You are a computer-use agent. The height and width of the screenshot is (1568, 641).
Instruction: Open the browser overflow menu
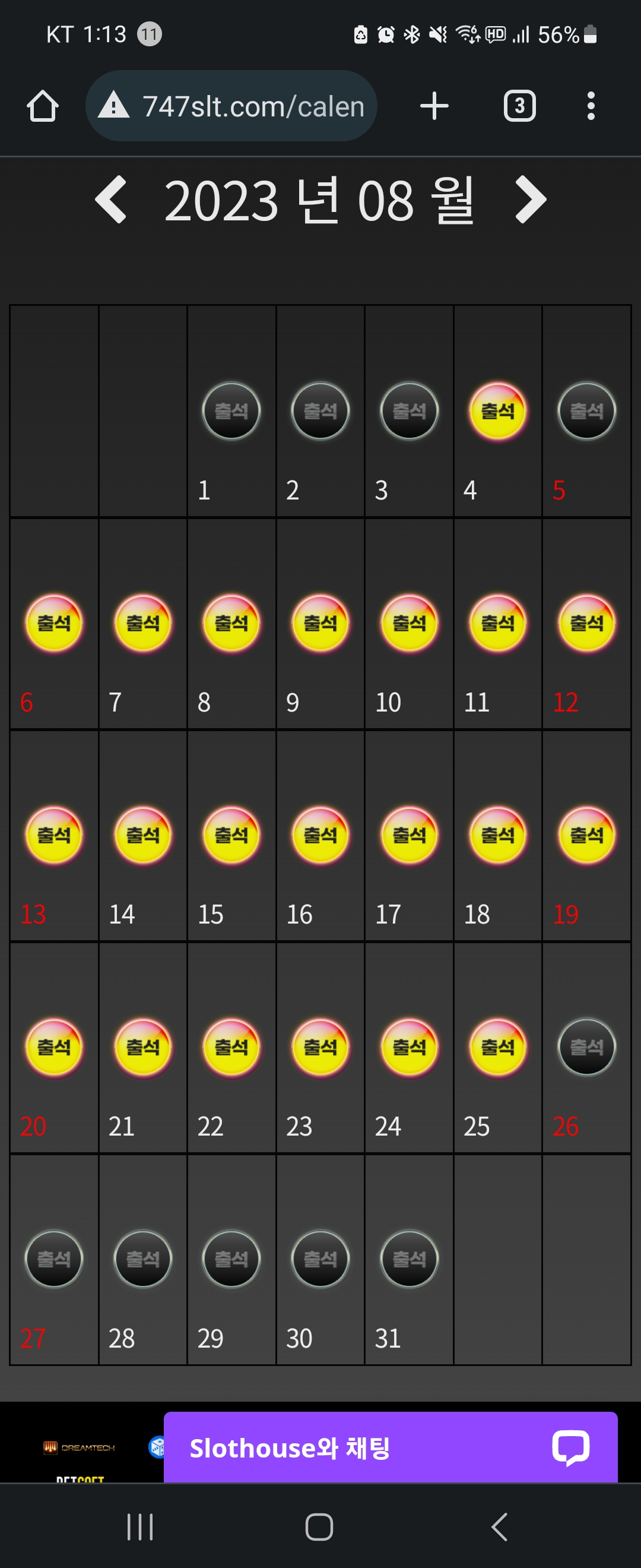[591, 106]
